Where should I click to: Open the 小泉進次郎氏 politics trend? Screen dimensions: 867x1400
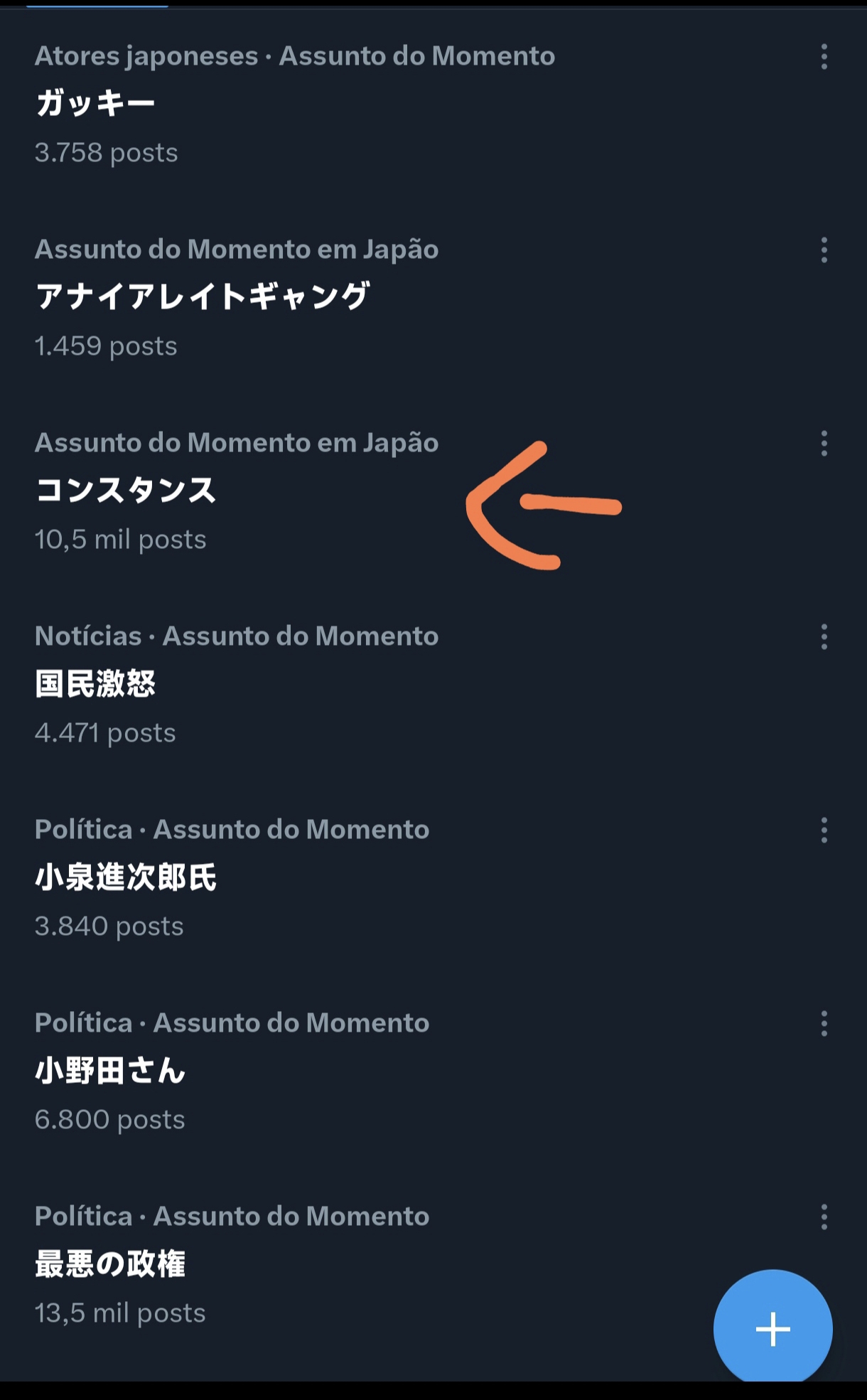click(x=126, y=877)
